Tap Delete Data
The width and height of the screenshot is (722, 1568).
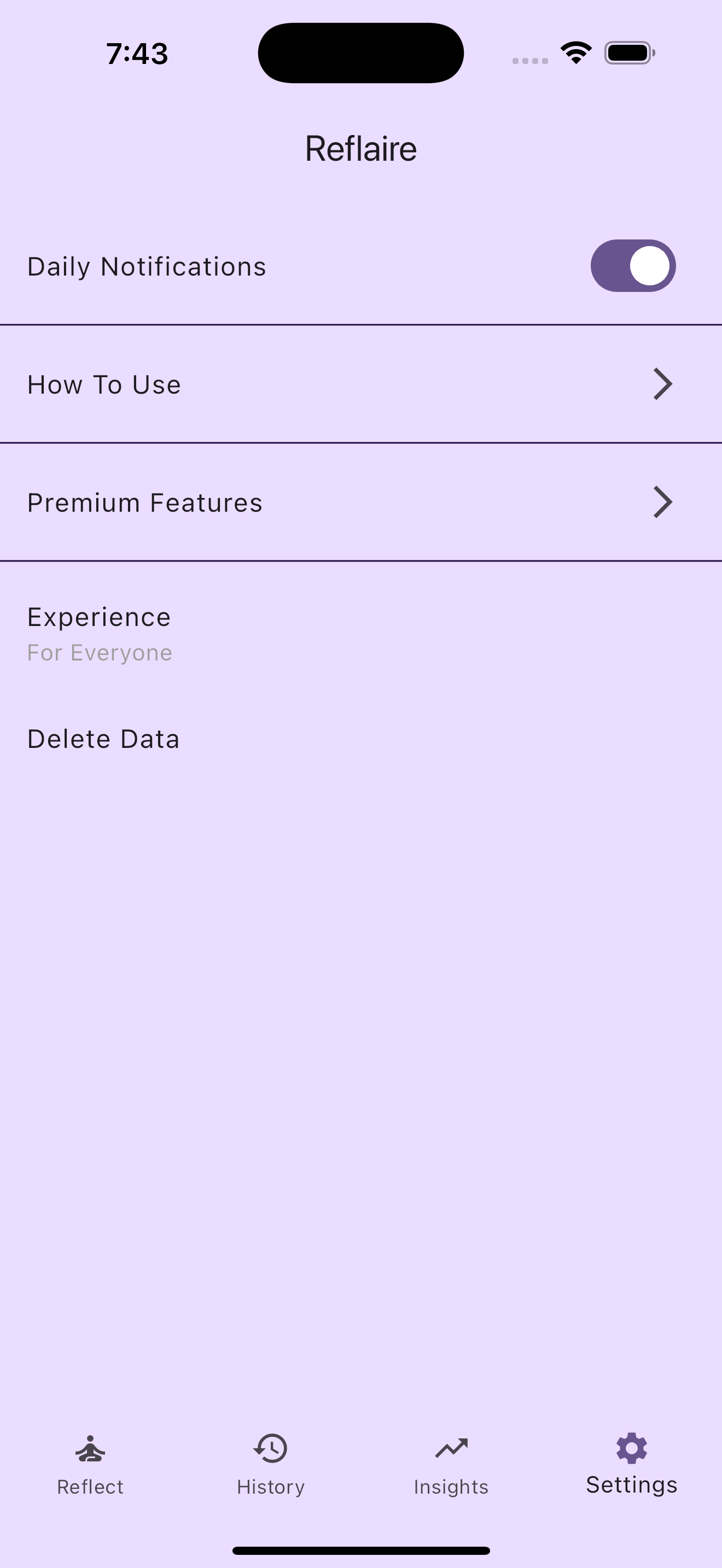pos(103,738)
